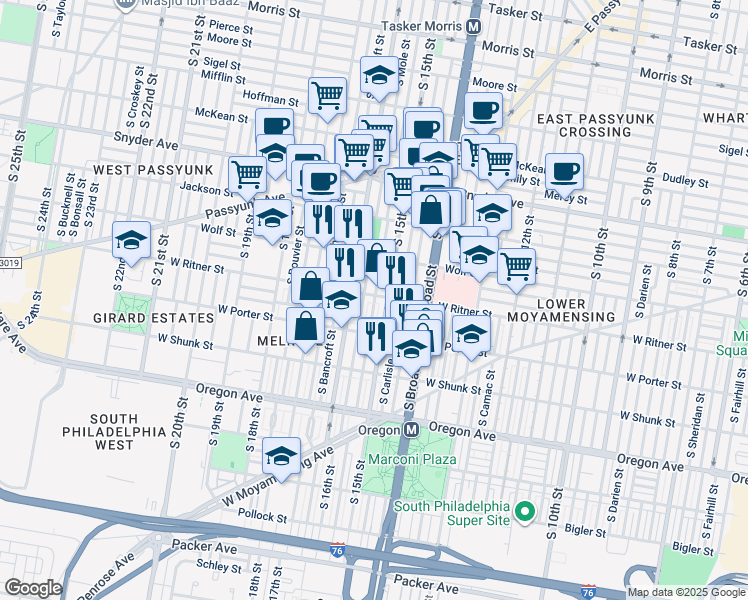Tap the shopping cart marker by Hoffman St
748x600 pixels.
click(327, 96)
